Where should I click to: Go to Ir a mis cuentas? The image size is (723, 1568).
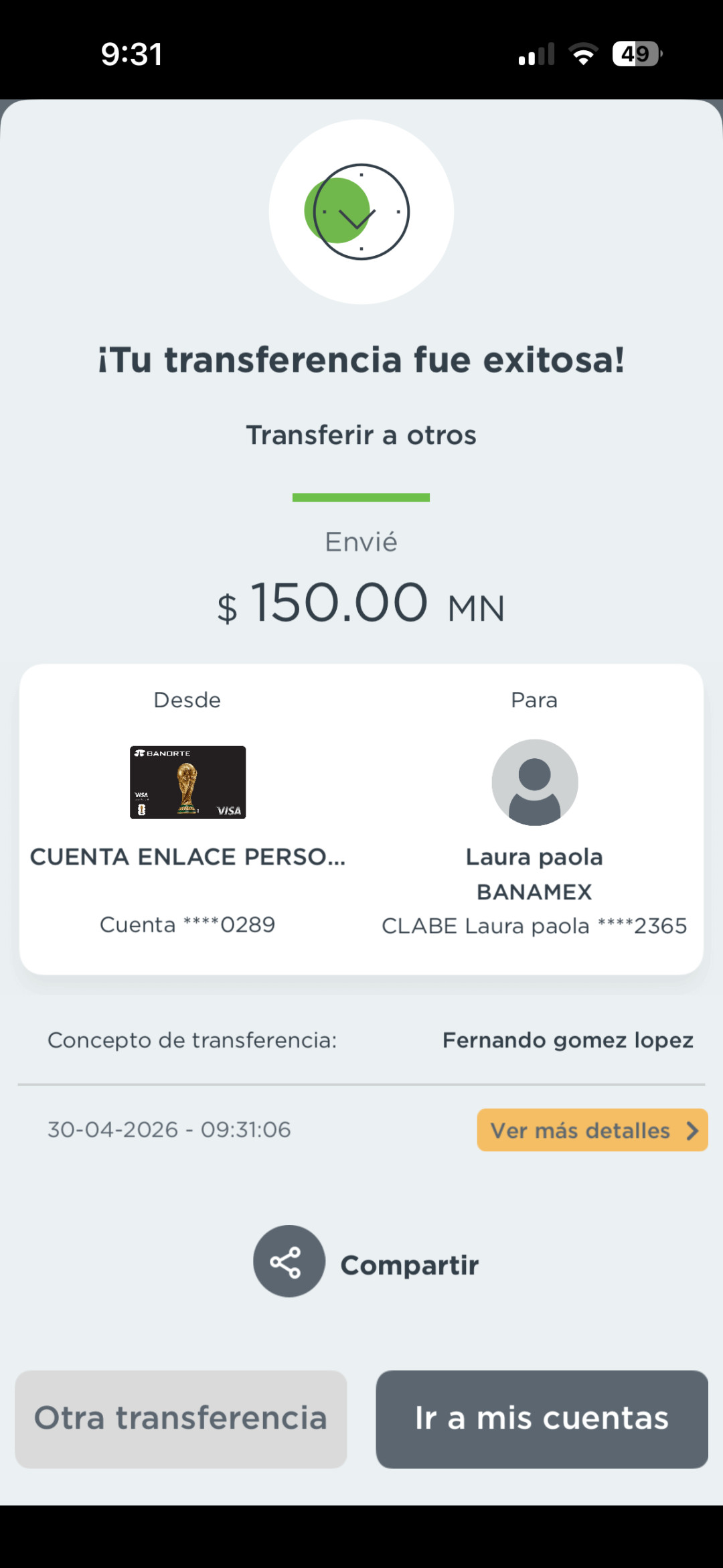(x=542, y=1419)
